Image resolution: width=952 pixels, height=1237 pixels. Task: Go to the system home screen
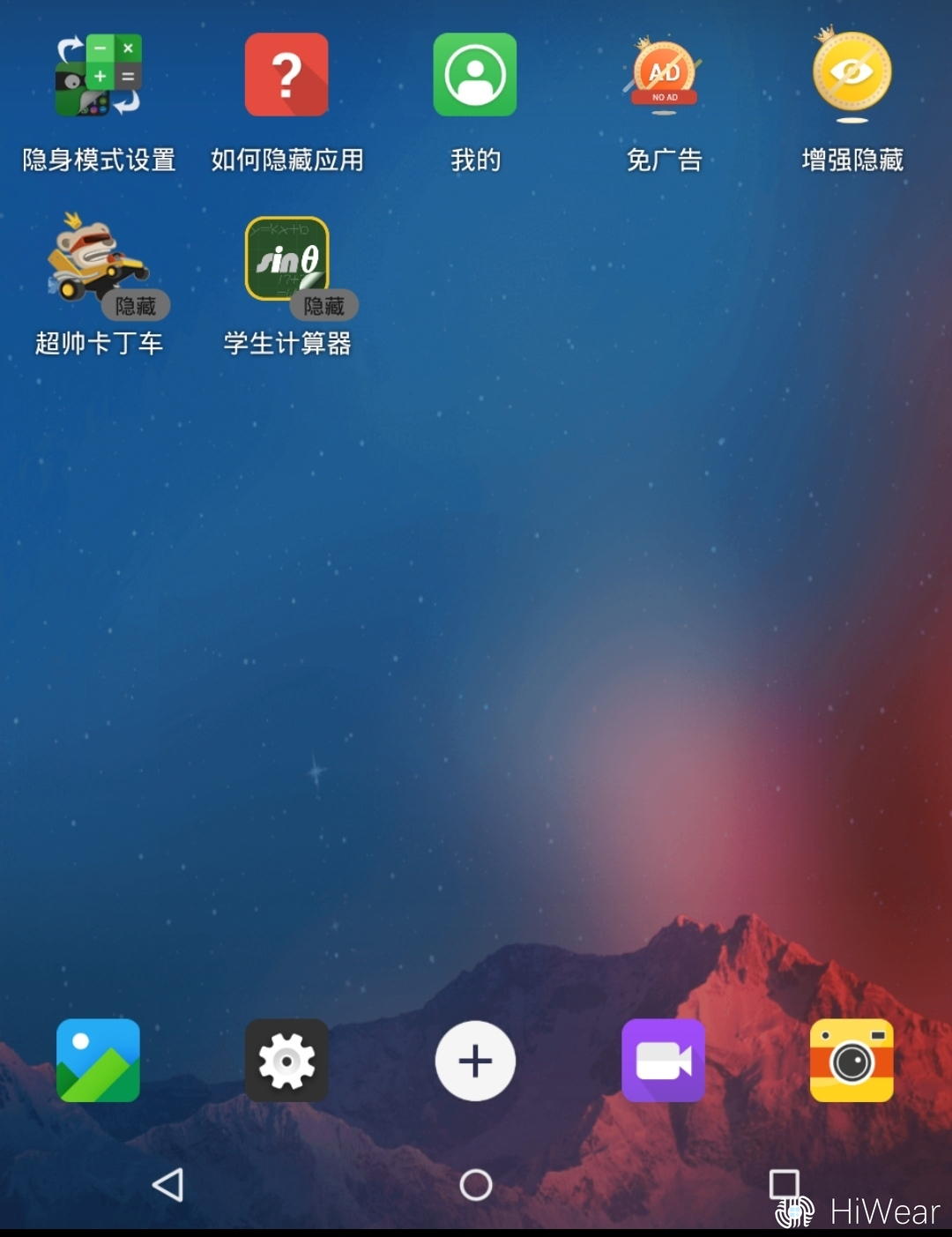(x=475, y=1185)
